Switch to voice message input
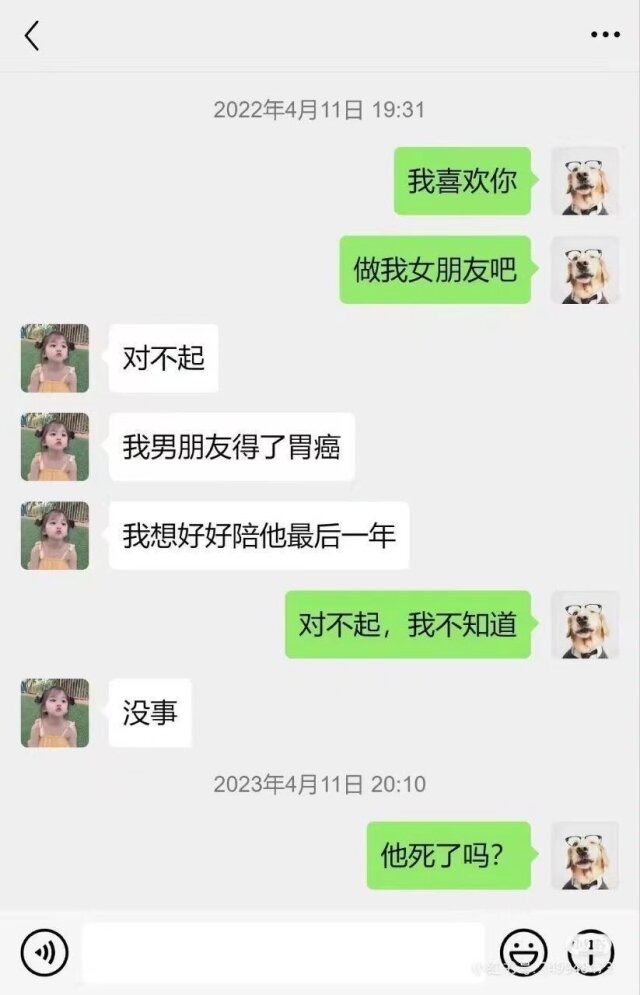 tap(44, 951)
